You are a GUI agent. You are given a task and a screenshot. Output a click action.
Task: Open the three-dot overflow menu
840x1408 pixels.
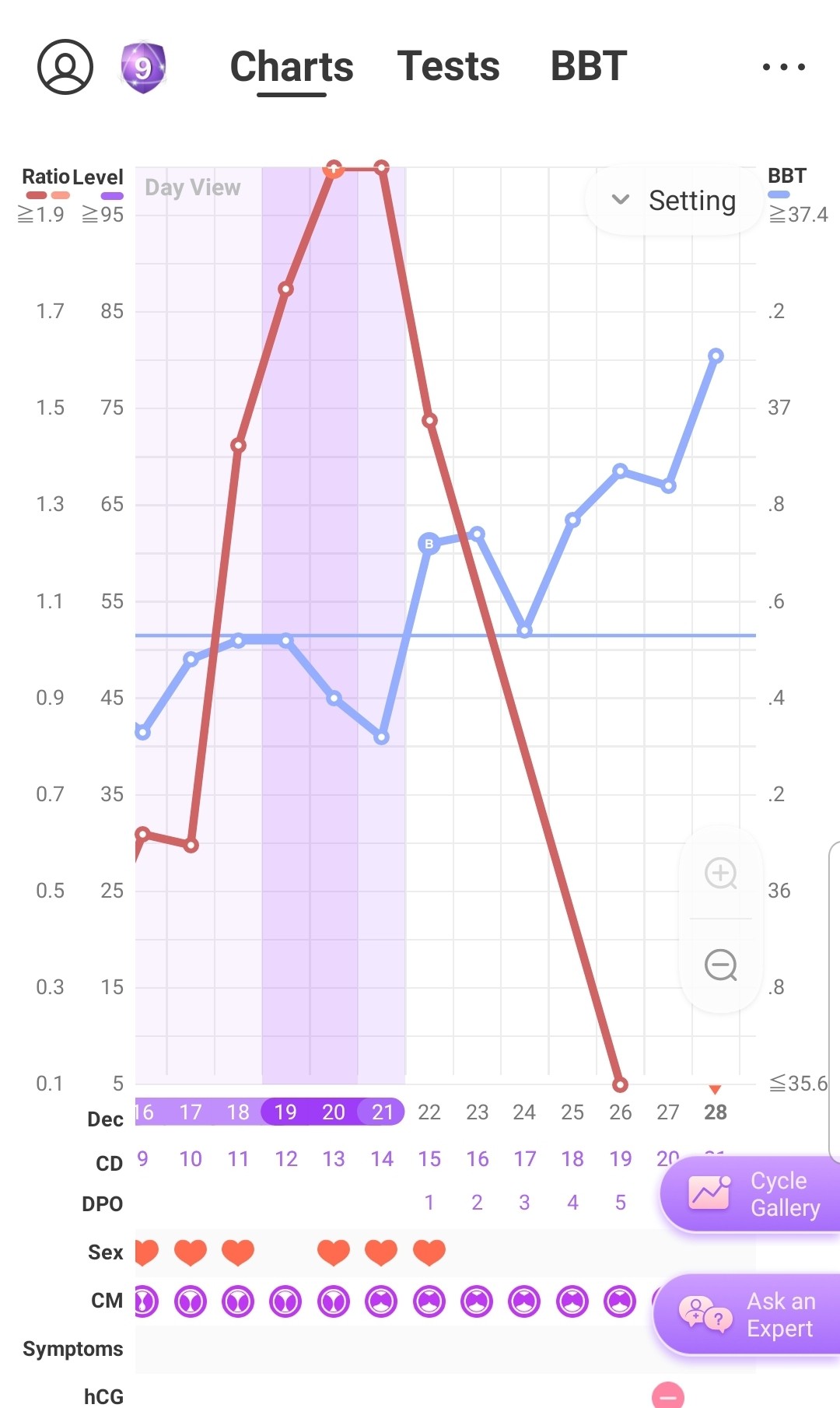[x=783, y=67]
